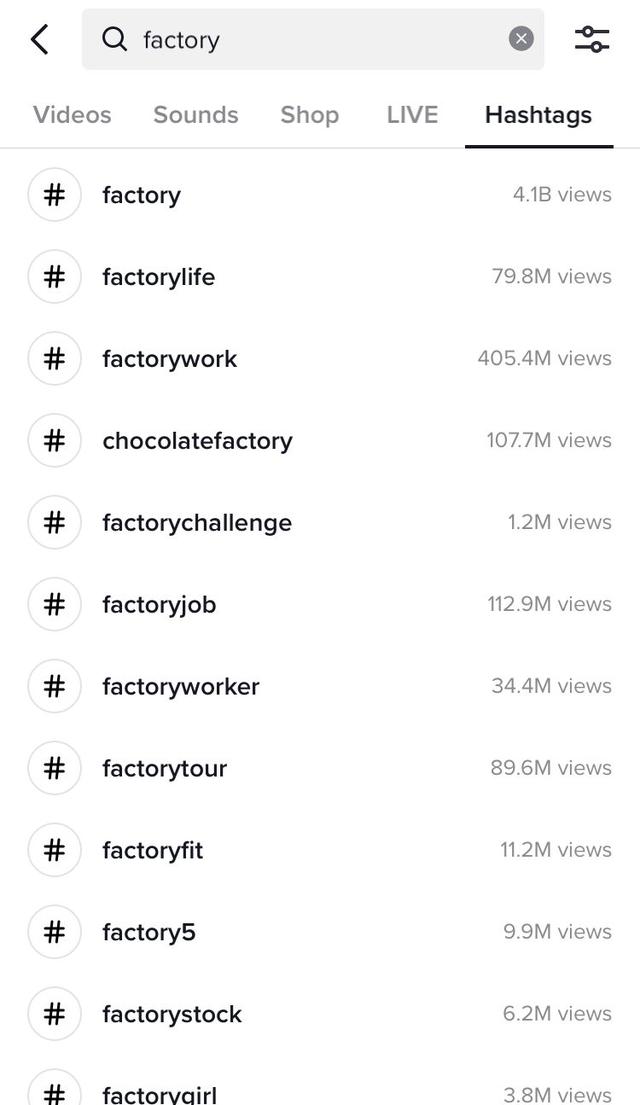640x1105 pixels.
Task: Open the #factory5 hashtag
Action: [x=320, y=932]
